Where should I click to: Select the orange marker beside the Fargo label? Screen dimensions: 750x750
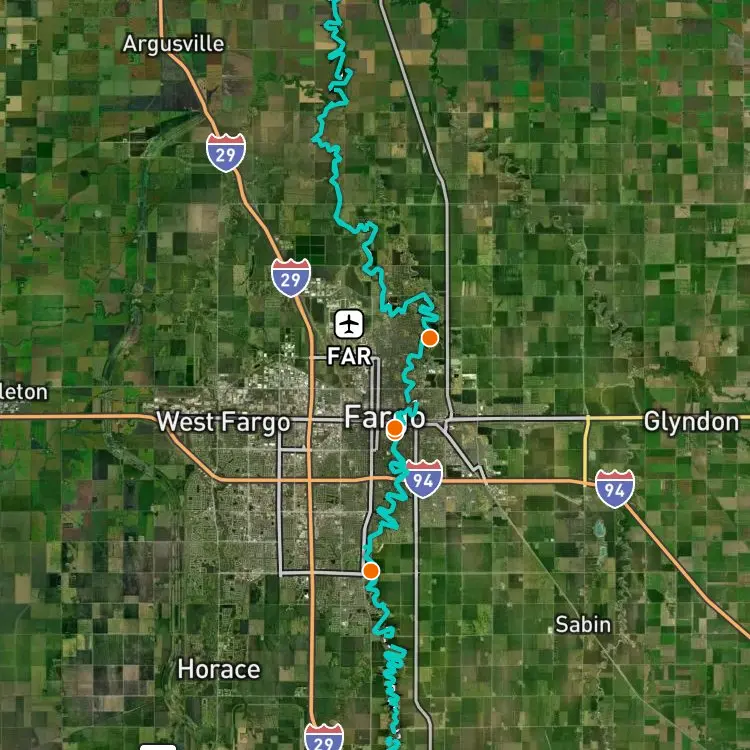pyautogui.click(x=395, y=429)
